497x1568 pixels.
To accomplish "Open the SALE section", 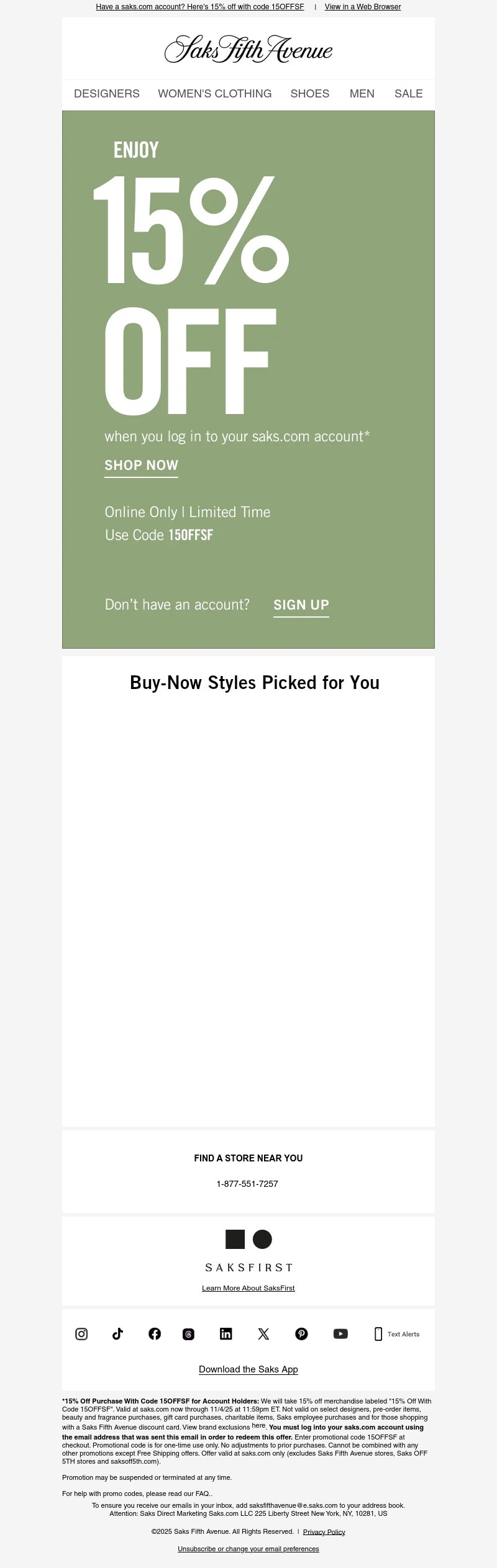I will click(408, 94).
